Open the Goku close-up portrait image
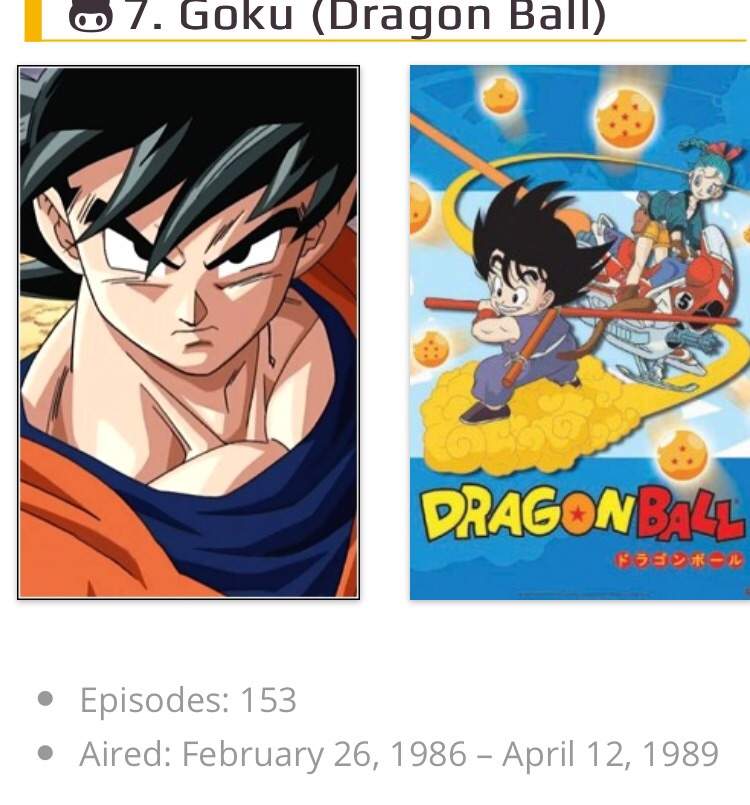This screenshot has height=805, width=750. [x=188, y=332]
